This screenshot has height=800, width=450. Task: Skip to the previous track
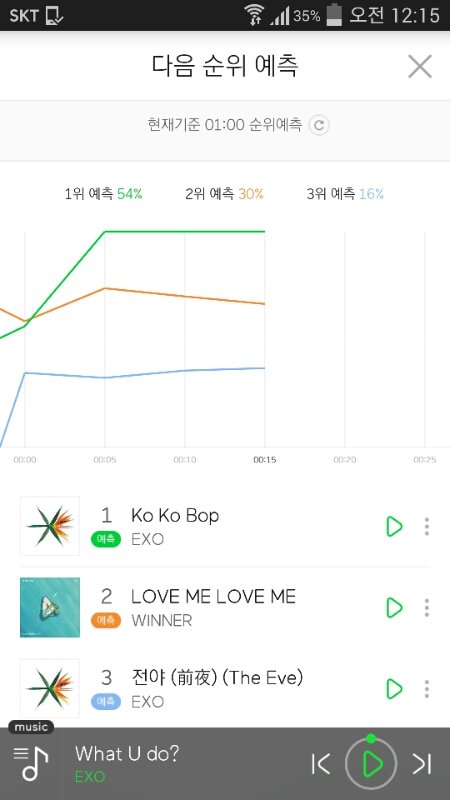(321, 764)
